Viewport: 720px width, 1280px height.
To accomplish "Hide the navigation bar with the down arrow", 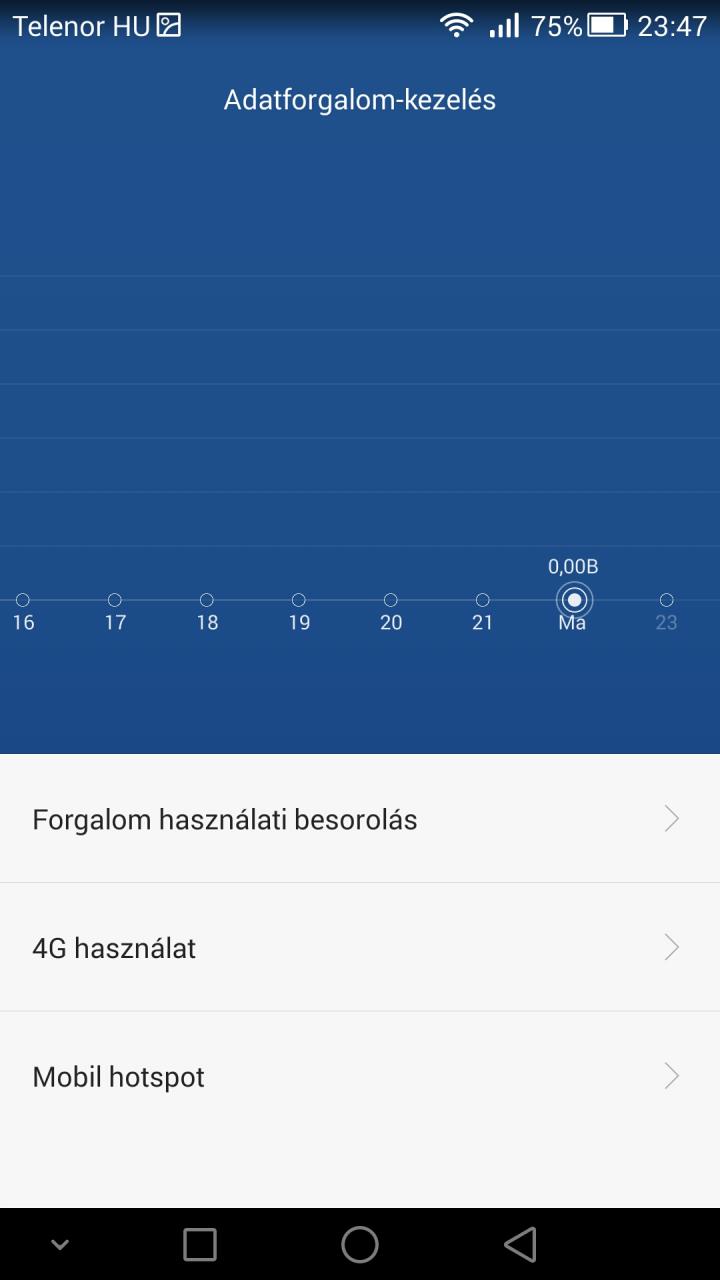I will coord(60,1245).
